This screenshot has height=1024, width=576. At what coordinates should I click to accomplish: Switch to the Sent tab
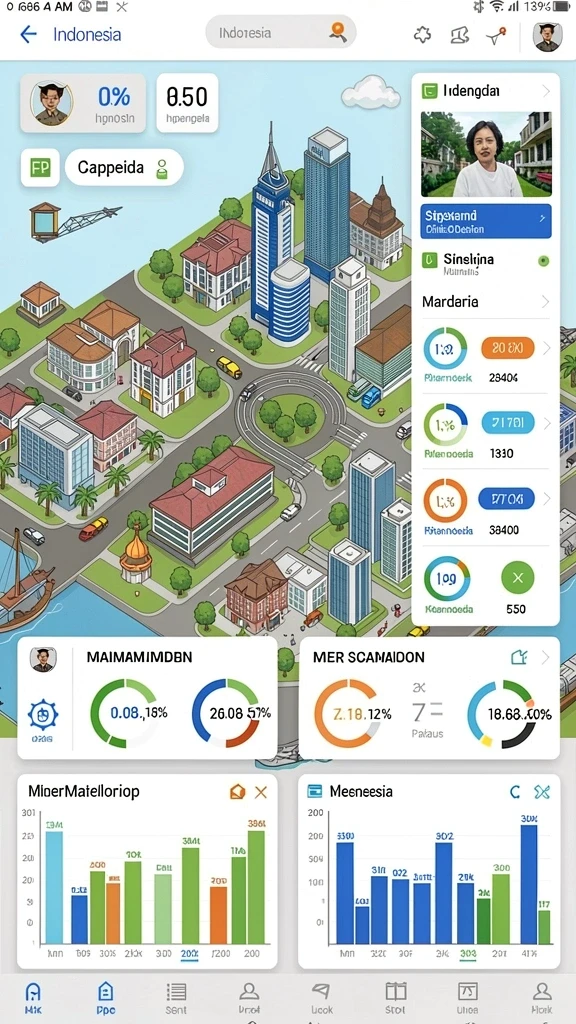tap(176, 999)
